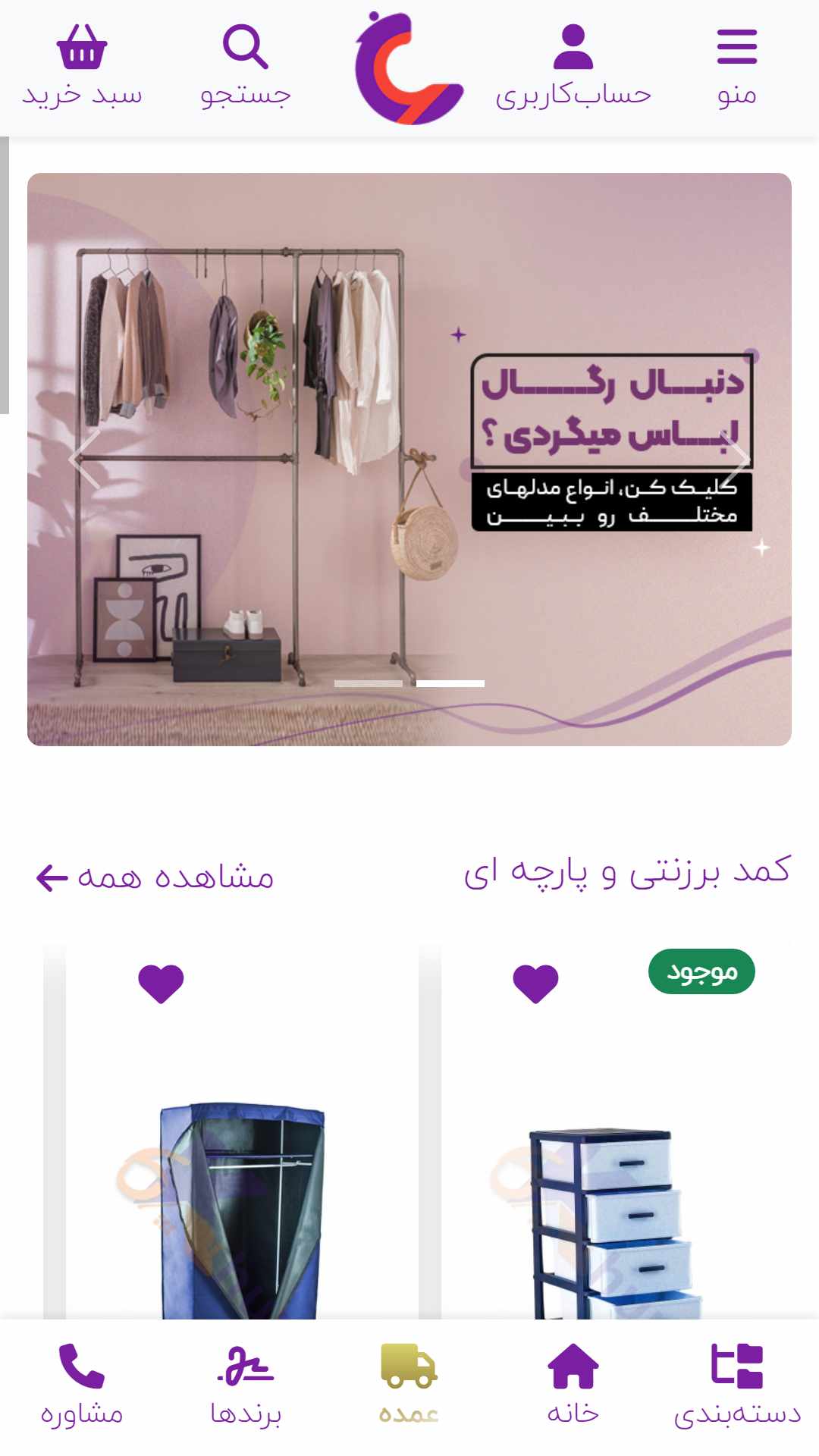This screenshot has width=819, height=1456.
Task: Open the shopping cart (سبد خرید)
Action: (x=82, y=67)
